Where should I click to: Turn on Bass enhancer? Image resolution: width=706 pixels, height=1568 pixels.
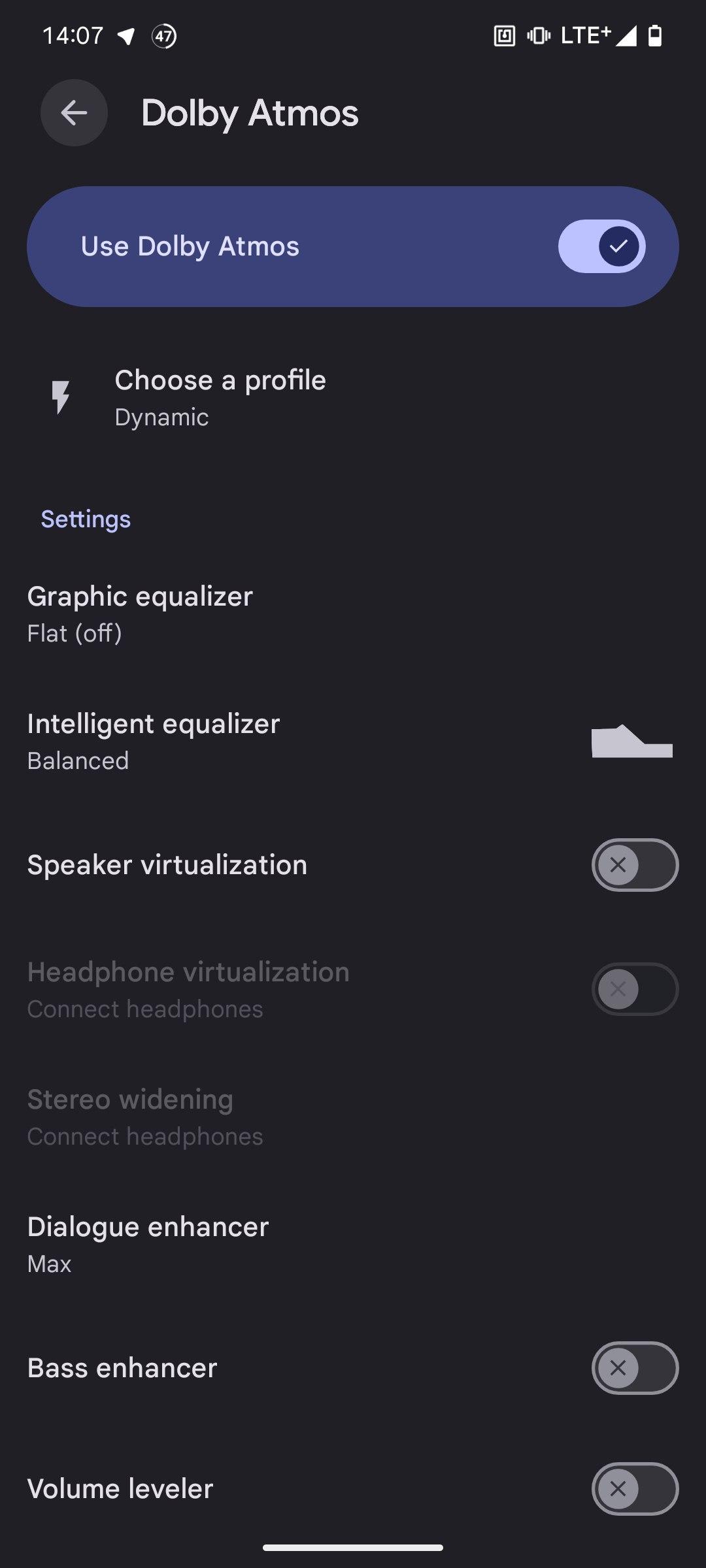635,1368
